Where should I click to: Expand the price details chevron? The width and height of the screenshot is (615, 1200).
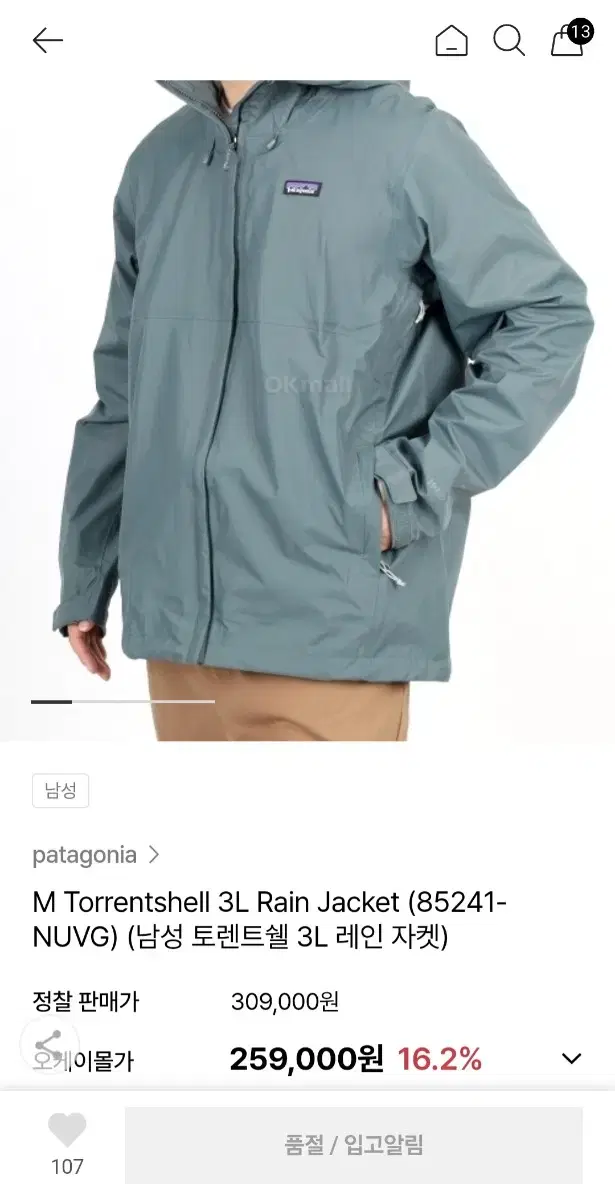point(571,1058)
